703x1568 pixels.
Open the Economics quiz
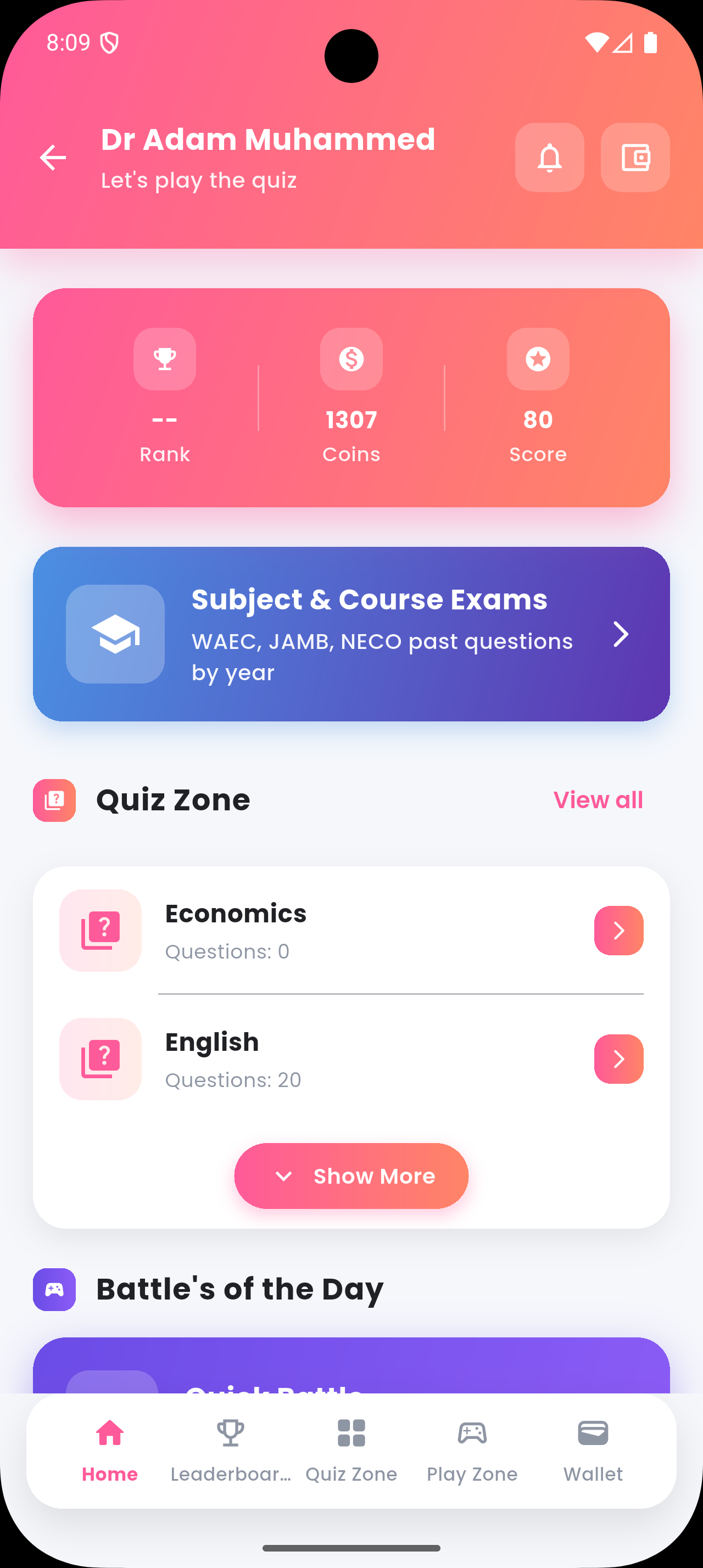pos(618,930)
